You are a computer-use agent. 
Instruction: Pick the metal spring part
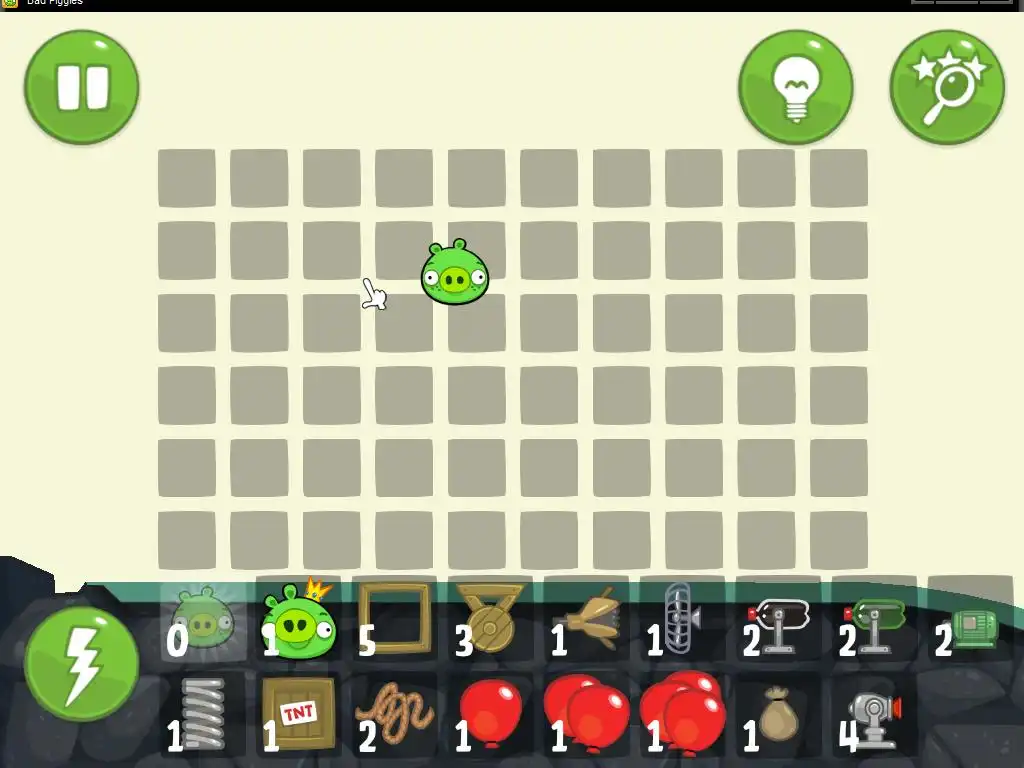(203, 714)
